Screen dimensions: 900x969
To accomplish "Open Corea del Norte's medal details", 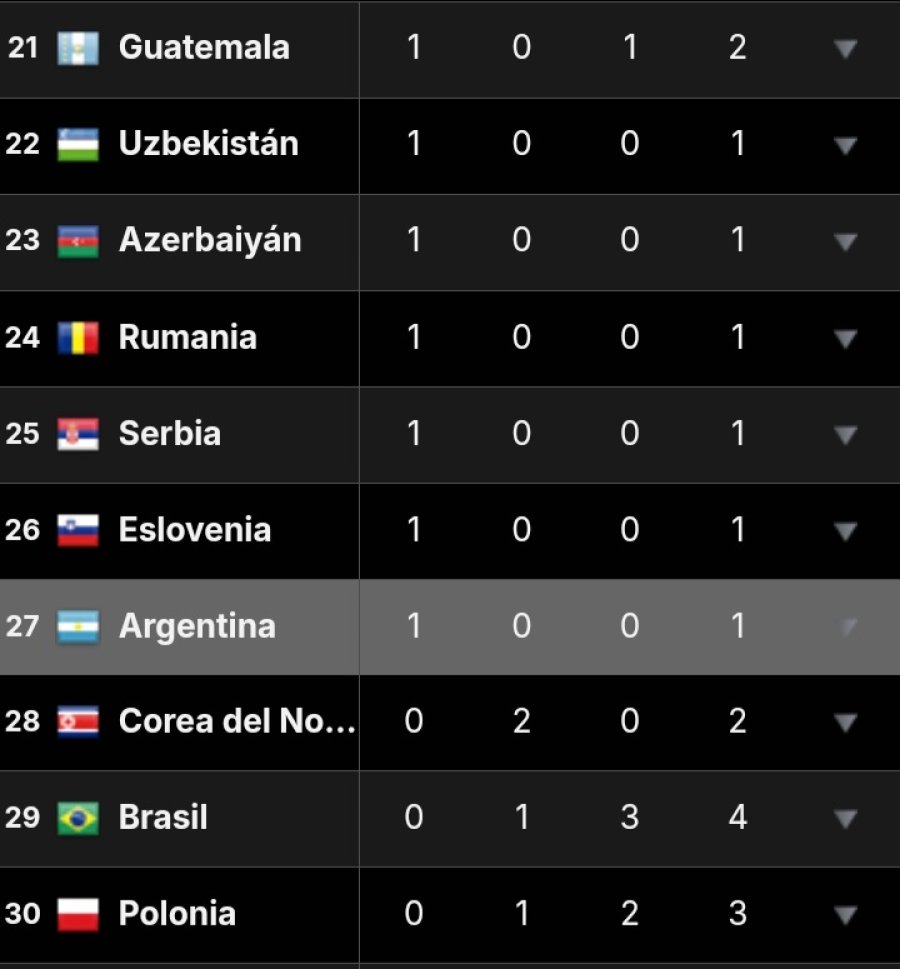I will [845, 723].
